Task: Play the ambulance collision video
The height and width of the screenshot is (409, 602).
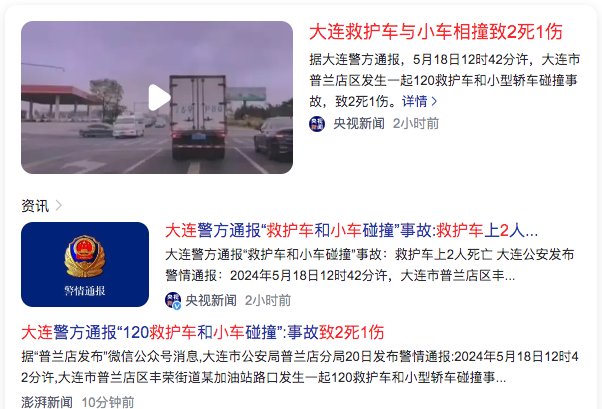Action: [x=158, y=97]
